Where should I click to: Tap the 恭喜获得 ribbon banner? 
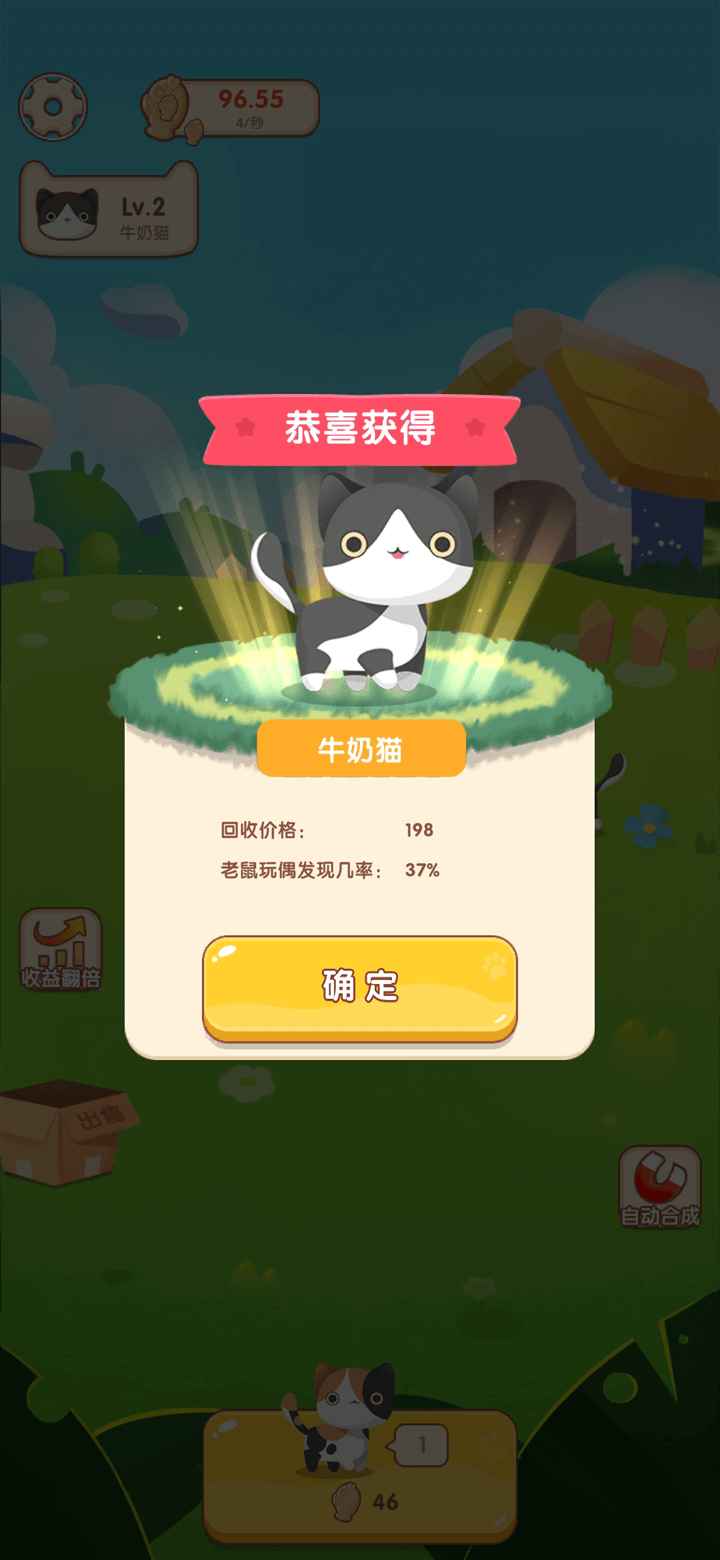[x=360, y=428]
